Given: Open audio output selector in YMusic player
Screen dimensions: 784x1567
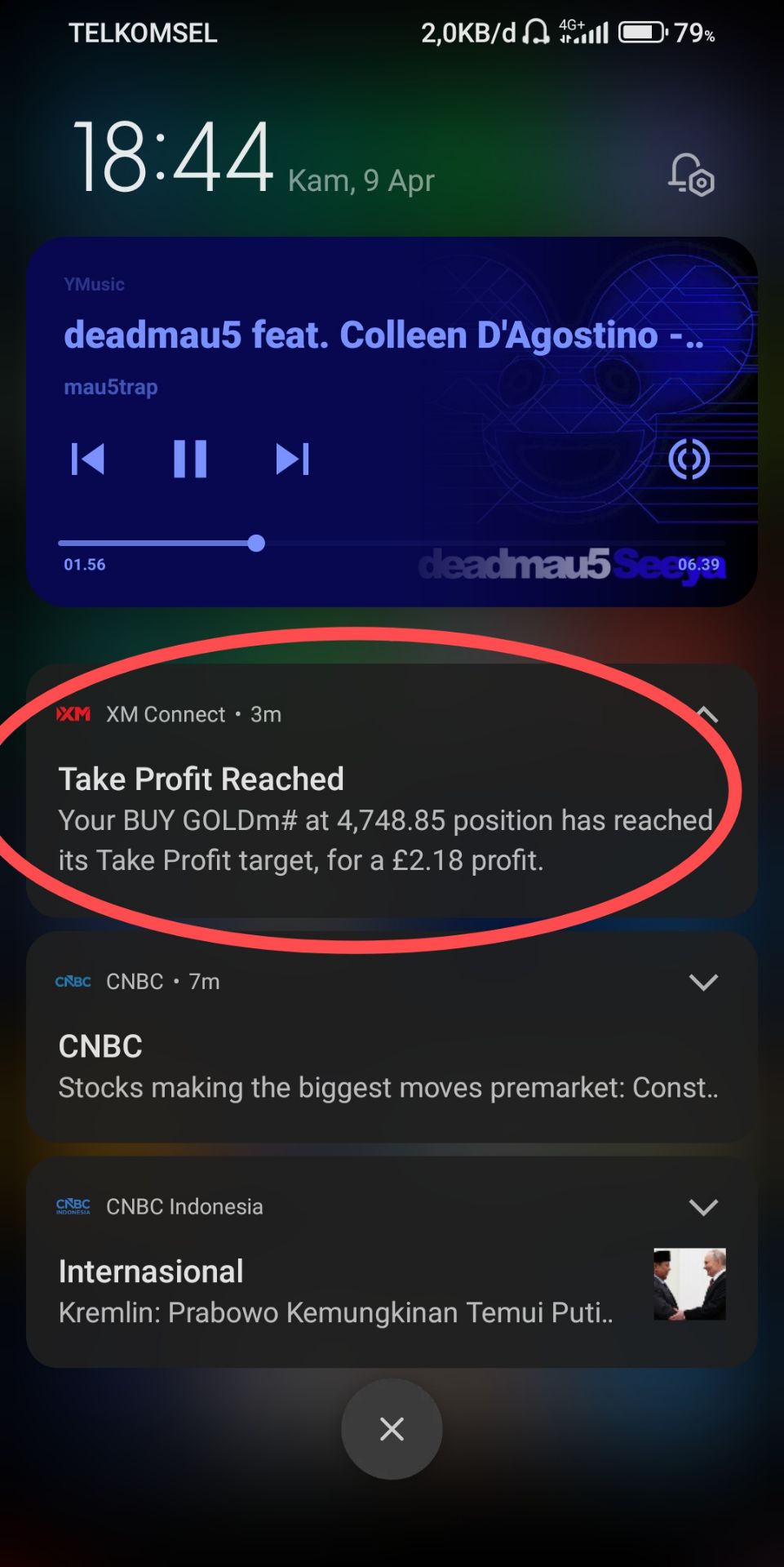Looking at the screenshot, I should point(689,459).
